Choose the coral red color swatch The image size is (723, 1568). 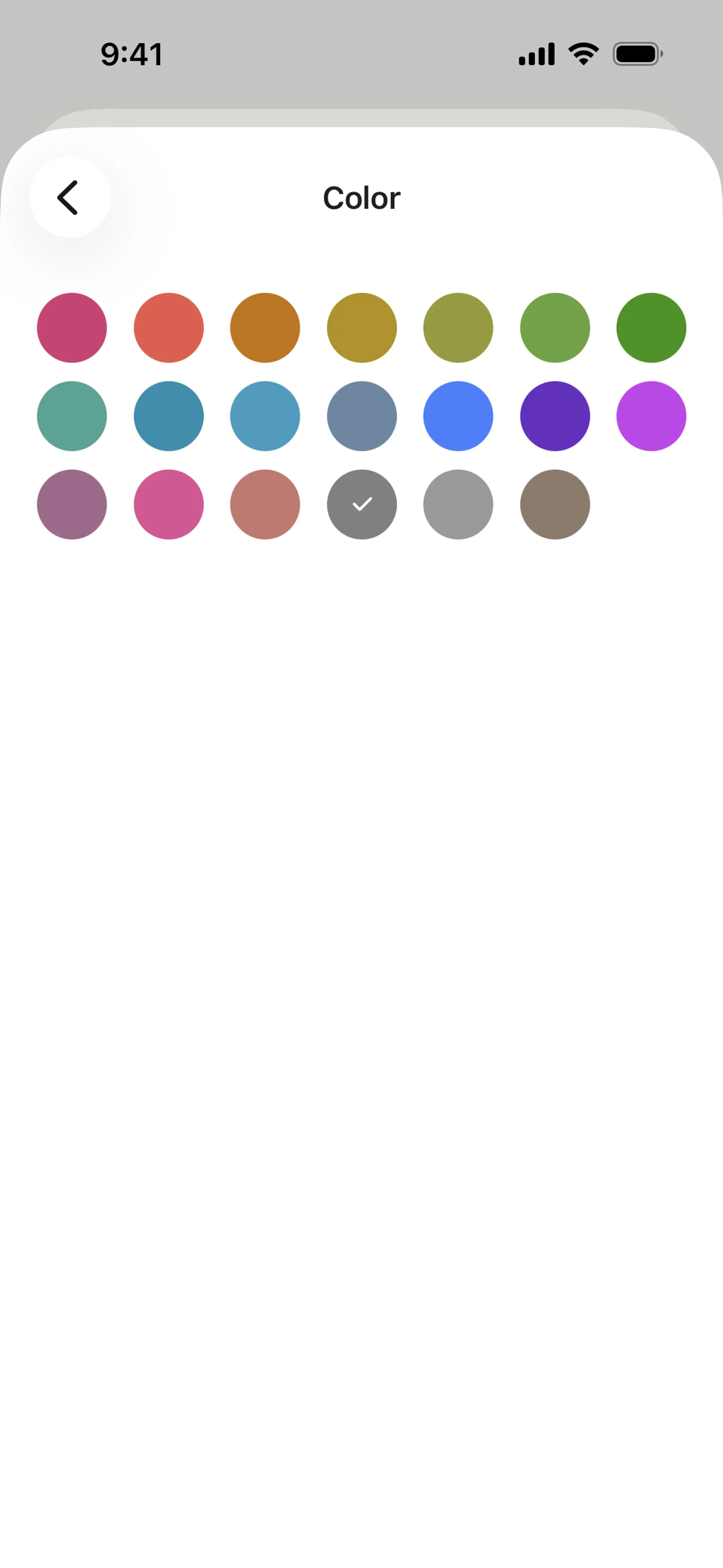(x=169, y=327)
